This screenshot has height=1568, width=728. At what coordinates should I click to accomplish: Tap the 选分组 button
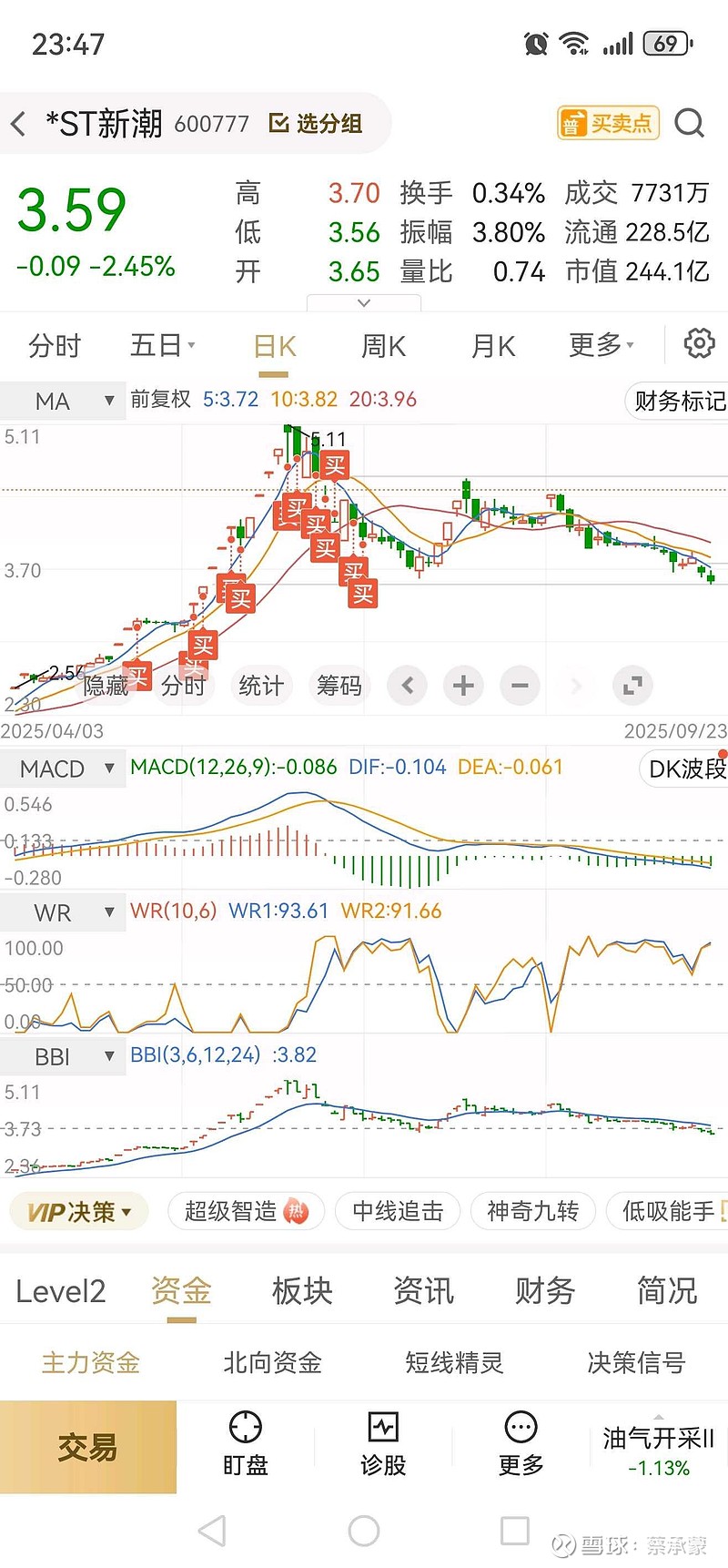317,124
